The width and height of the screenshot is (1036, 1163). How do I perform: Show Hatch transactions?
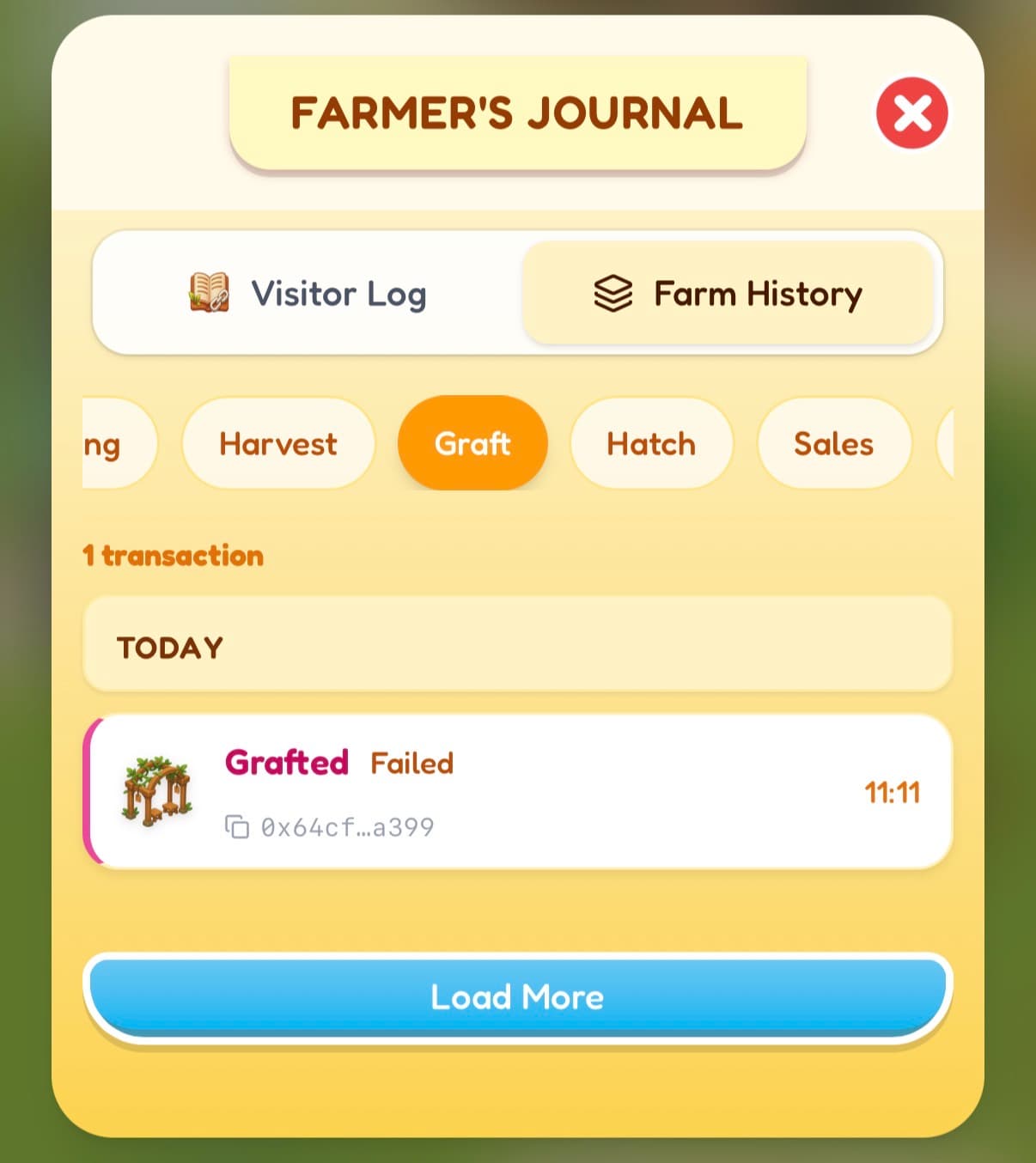(651, 444)
